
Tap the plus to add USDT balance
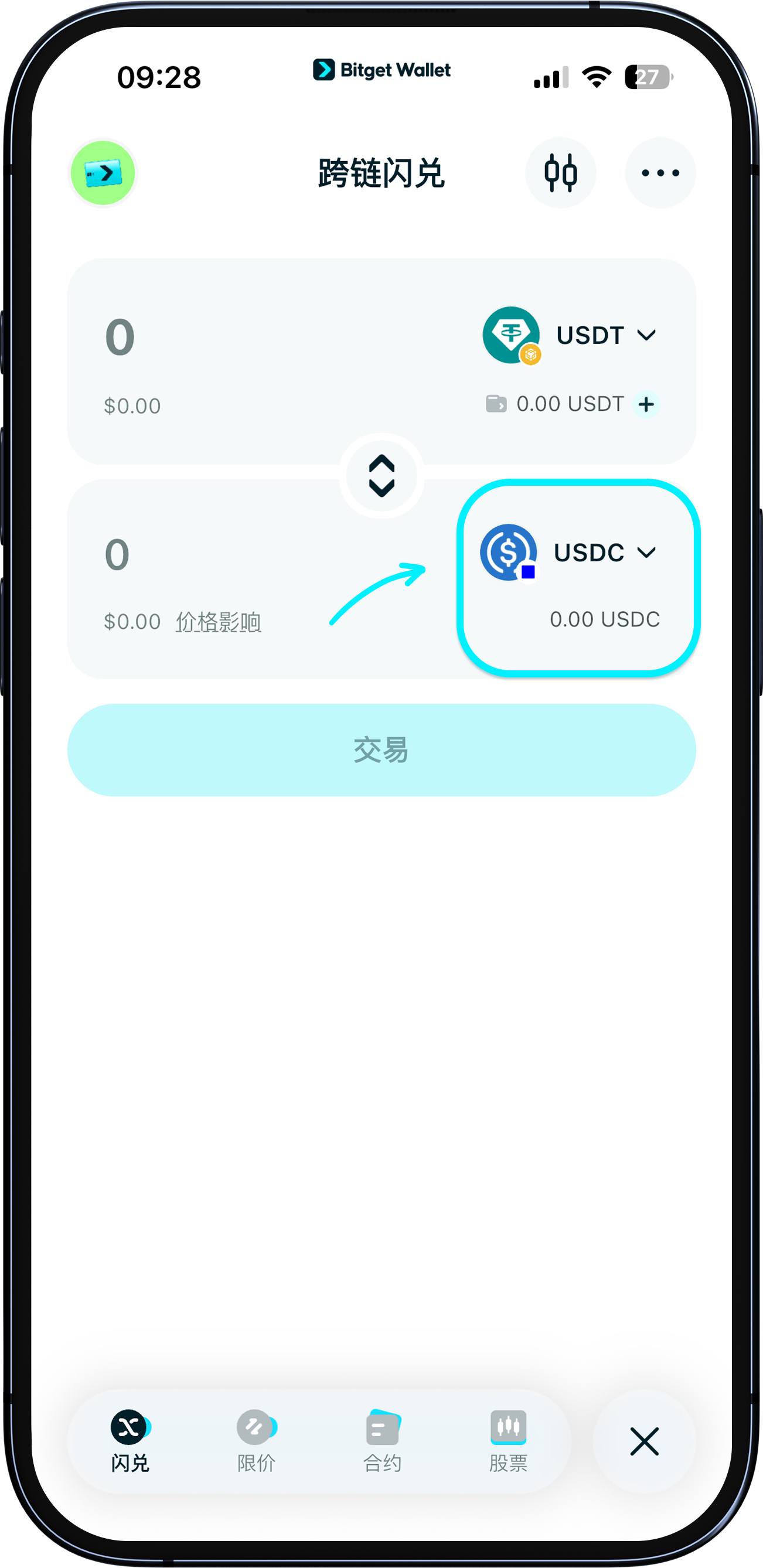click(647, 404)
